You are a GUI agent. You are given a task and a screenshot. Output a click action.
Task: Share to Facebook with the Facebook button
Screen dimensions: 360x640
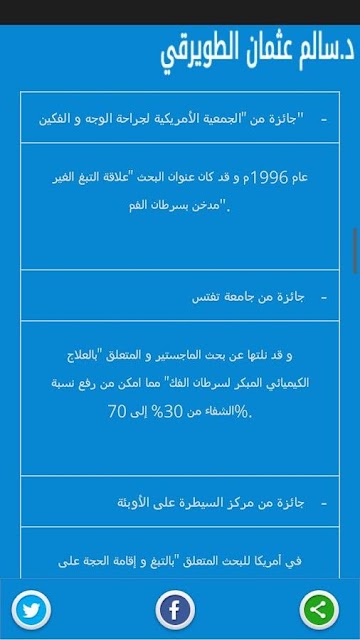[175, 610]
